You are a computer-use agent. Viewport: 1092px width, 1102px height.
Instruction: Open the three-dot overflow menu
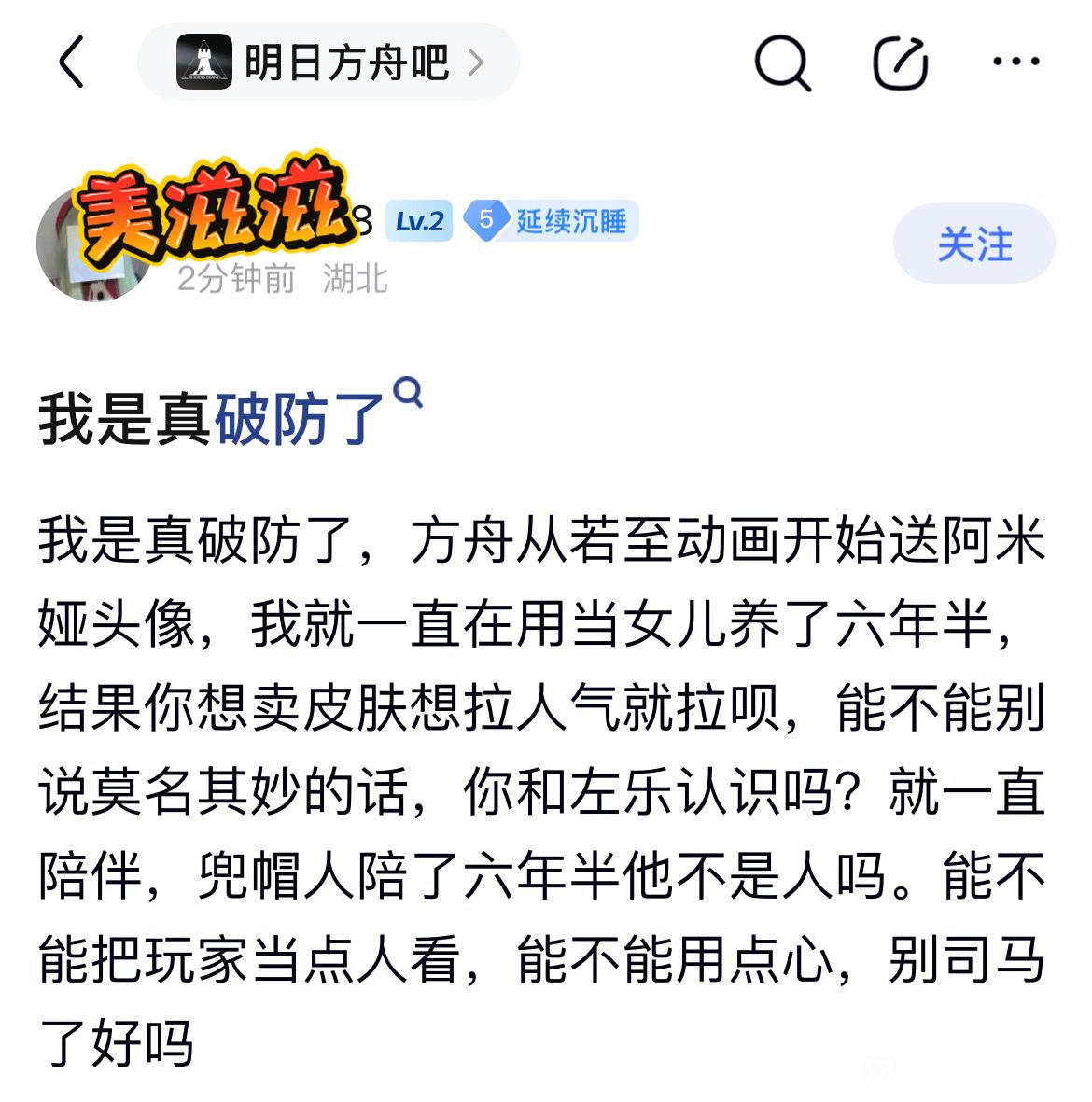pos(1015,63)
